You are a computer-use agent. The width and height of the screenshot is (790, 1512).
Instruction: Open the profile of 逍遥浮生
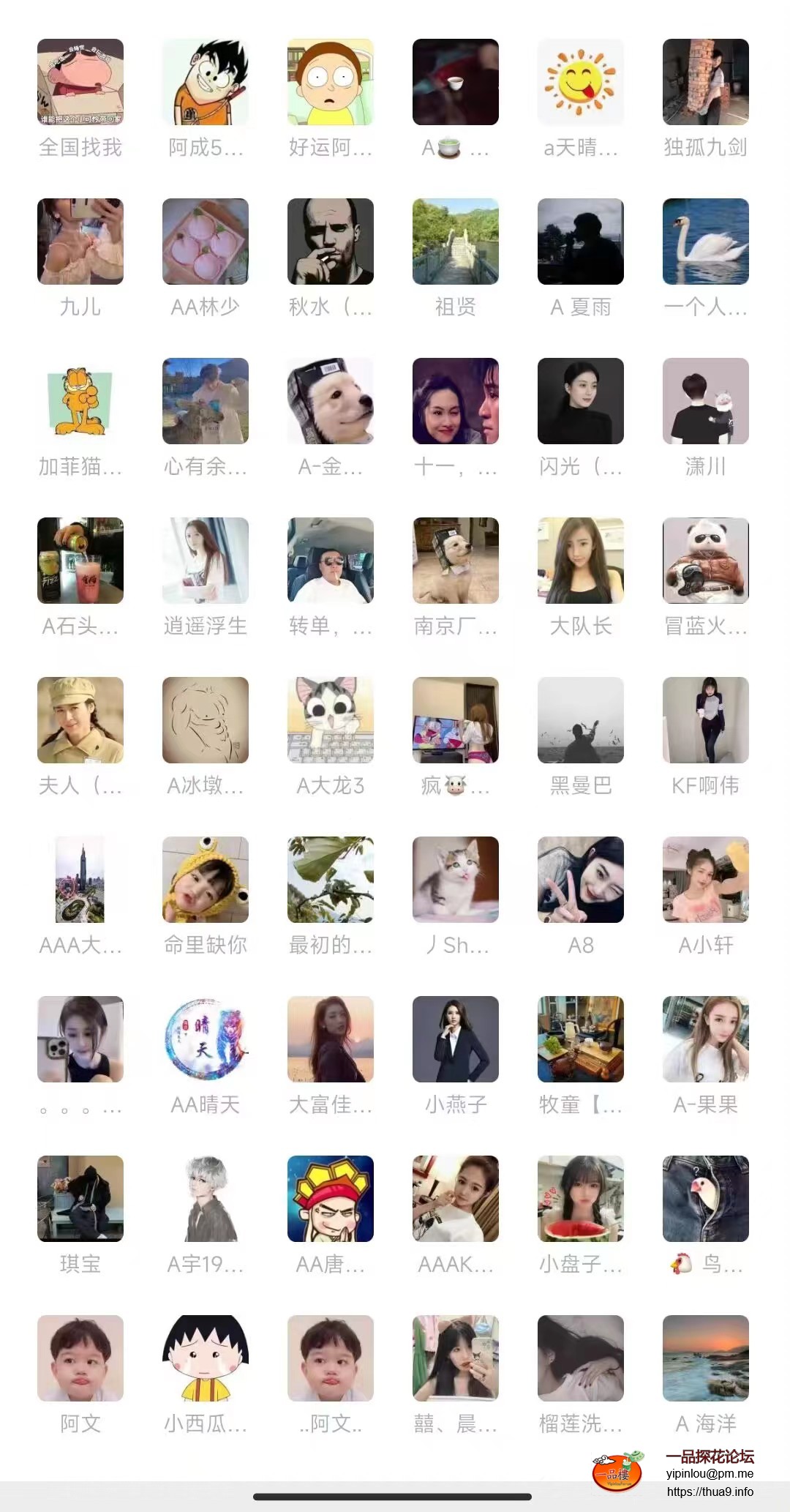pos(206,561)
